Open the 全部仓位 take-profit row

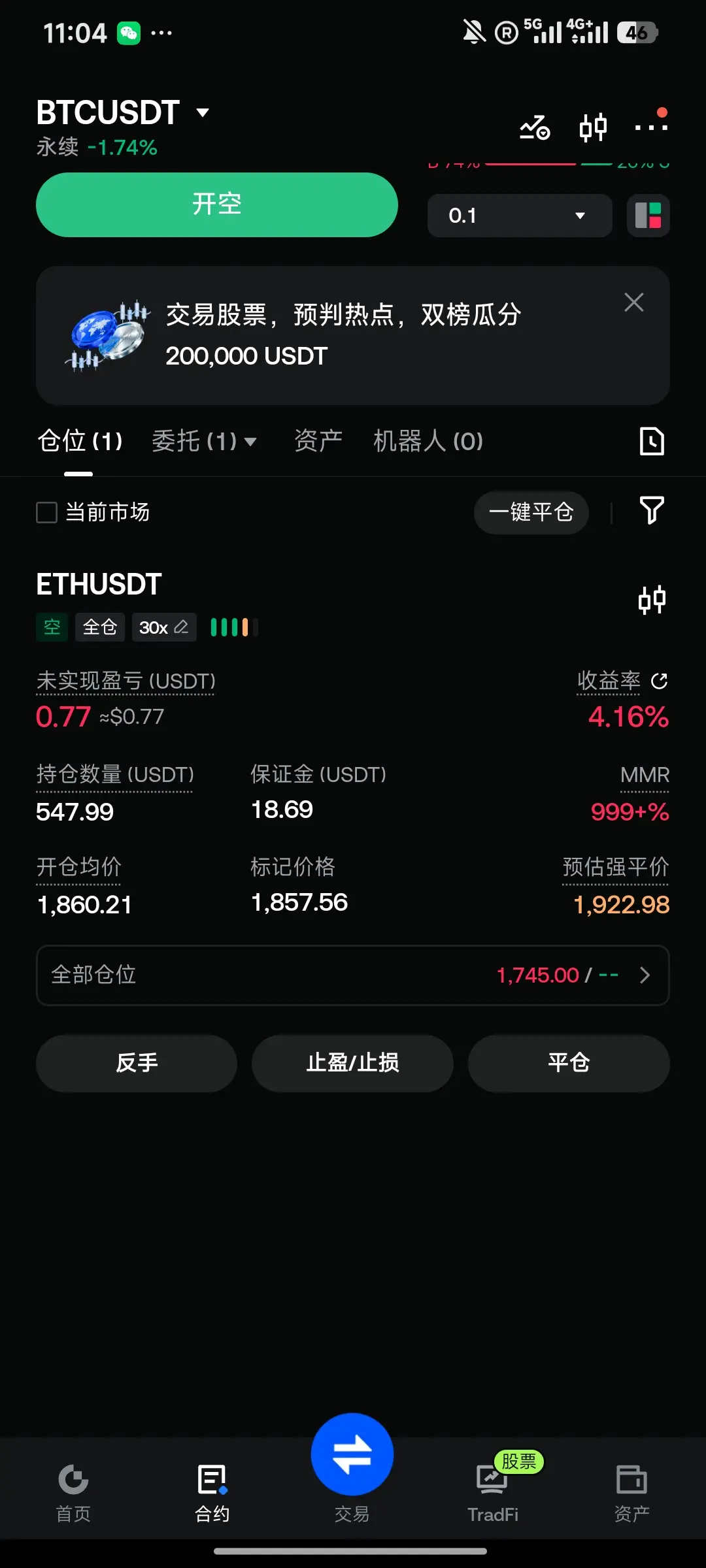point(353,975)
